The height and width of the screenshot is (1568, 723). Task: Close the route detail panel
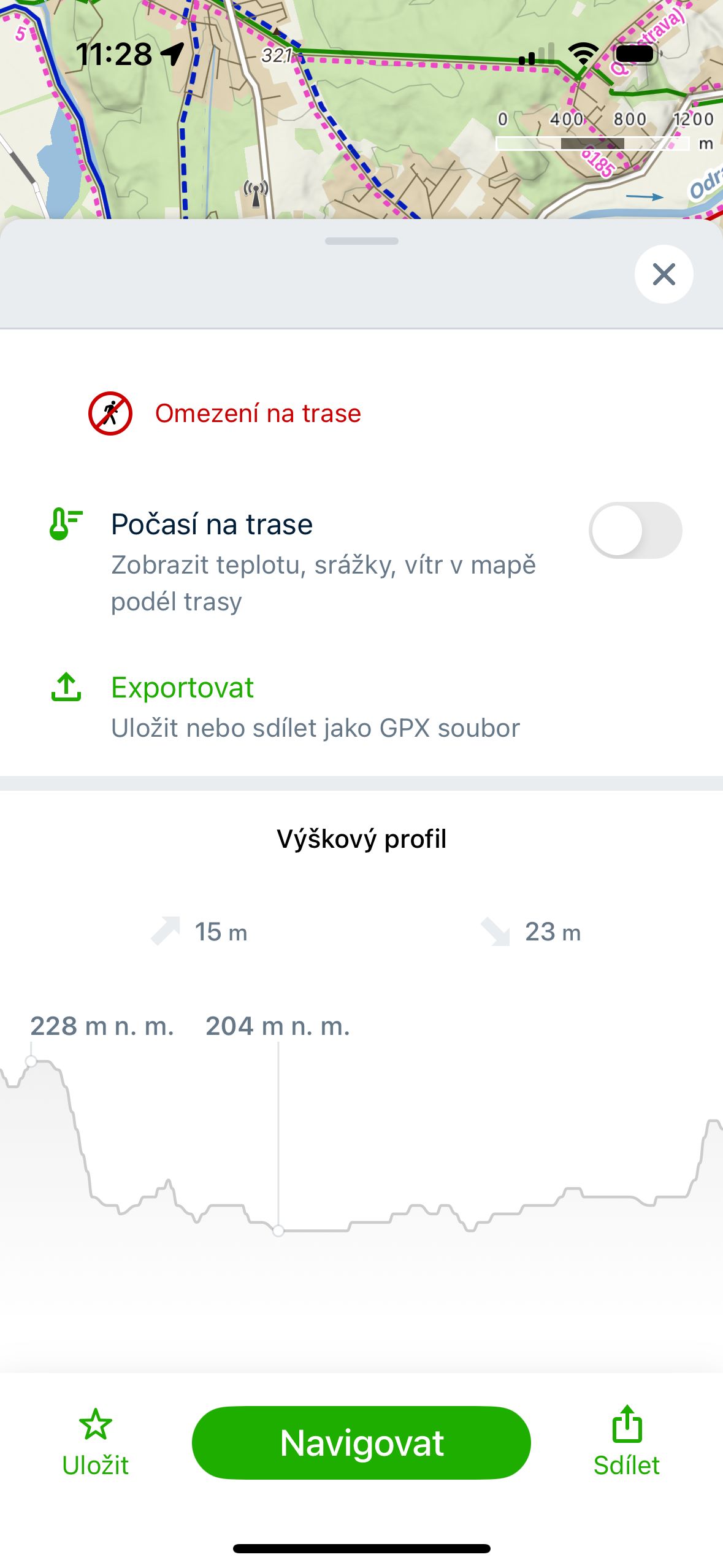coord(664,274)
